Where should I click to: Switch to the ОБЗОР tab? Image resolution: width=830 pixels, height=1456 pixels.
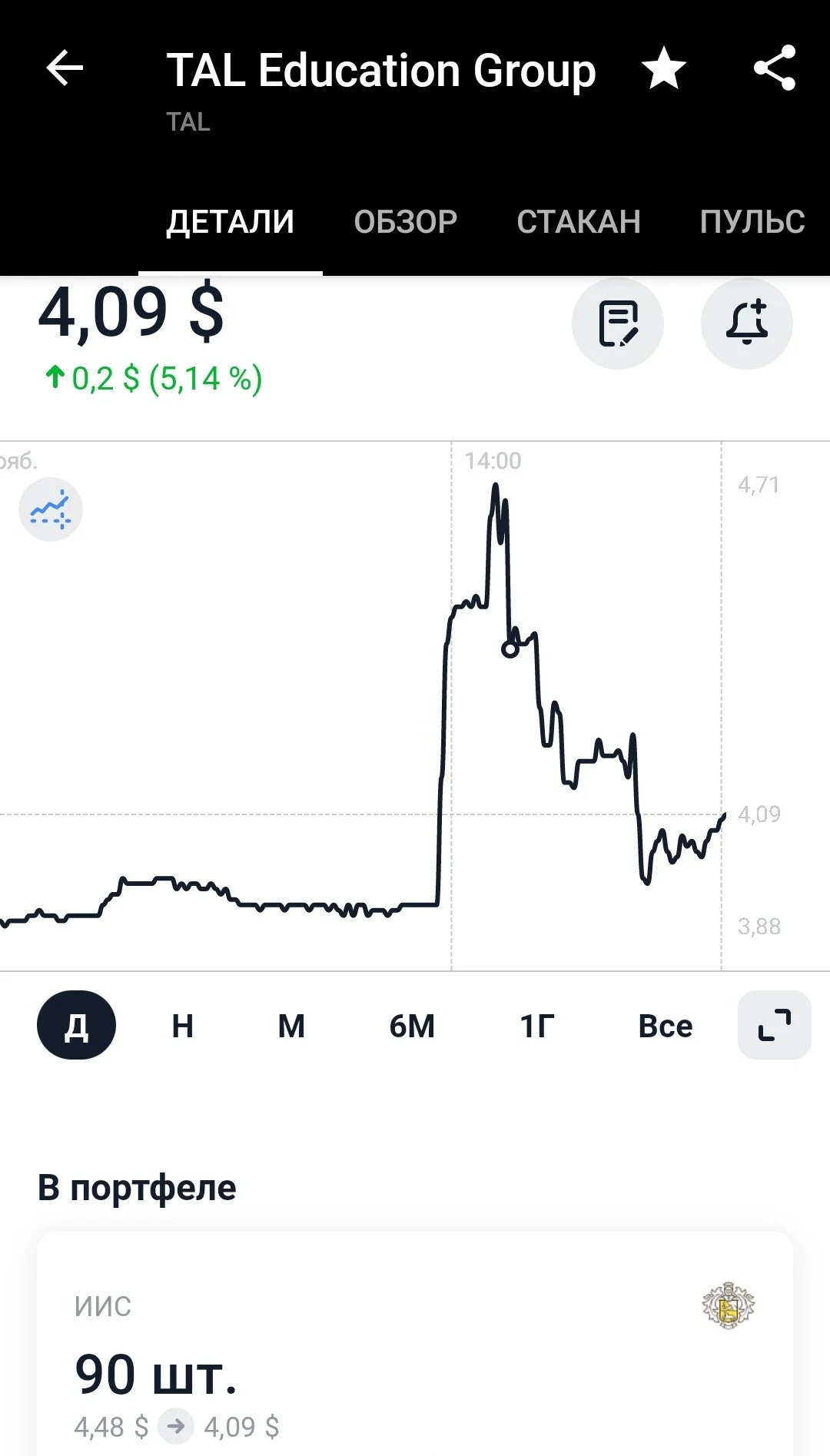click(x=405, y=221)
